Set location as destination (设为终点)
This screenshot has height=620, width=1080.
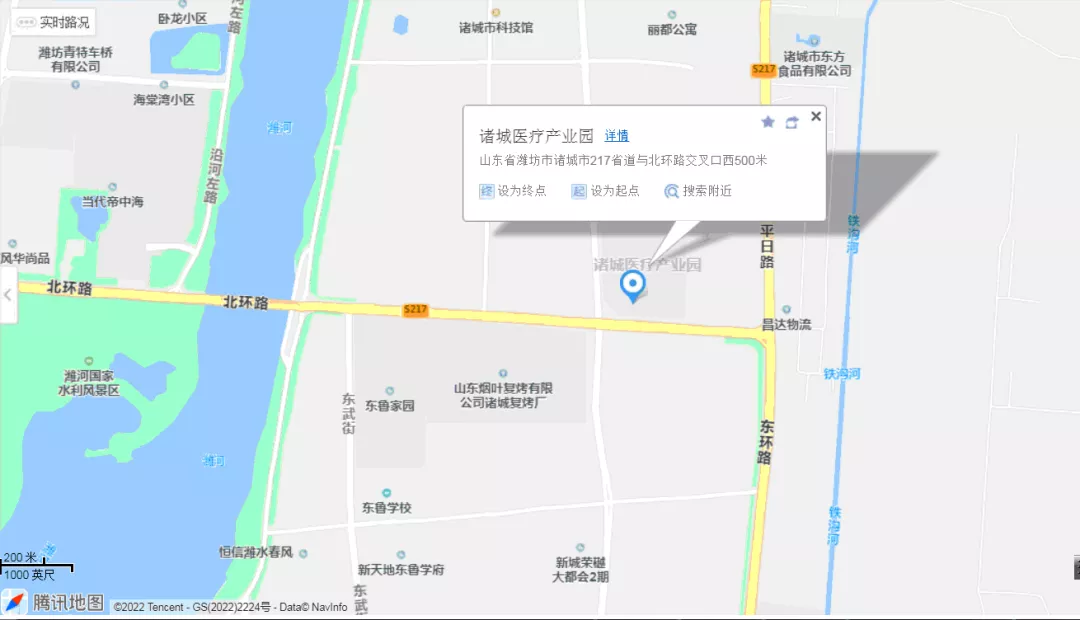click(513, 191)
